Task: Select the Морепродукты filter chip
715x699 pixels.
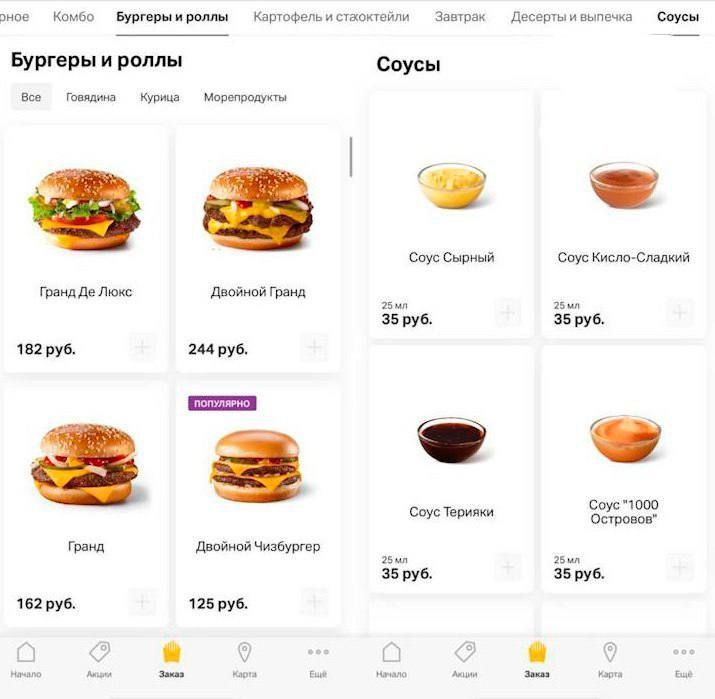Action: (x=245, y=97)
